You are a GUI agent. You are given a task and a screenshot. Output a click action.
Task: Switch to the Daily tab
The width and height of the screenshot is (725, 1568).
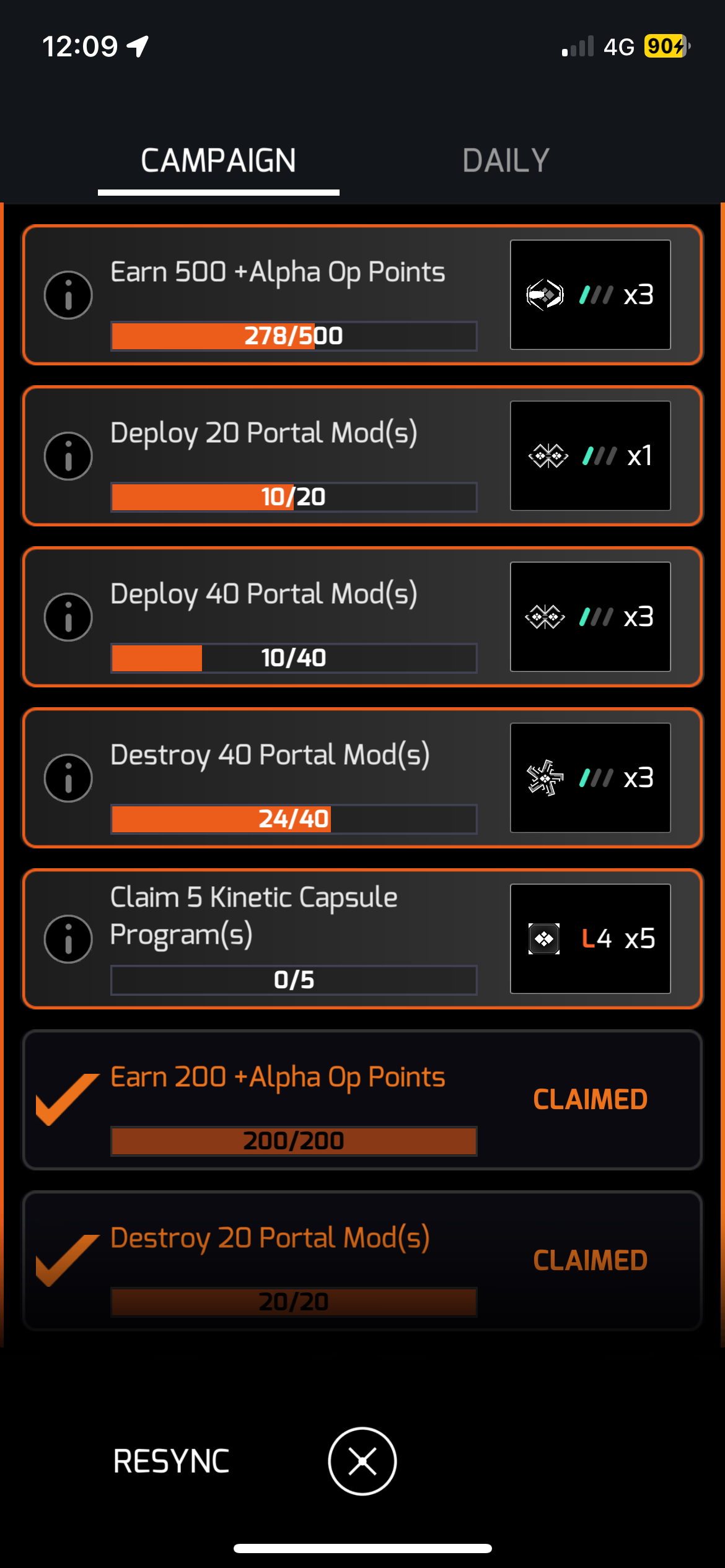[506, 161]
